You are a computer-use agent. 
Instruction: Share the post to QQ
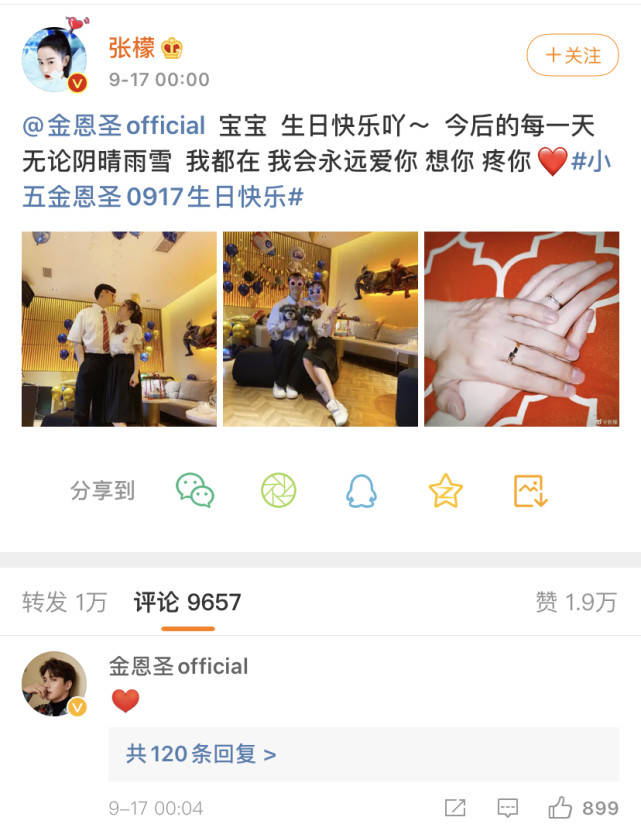click(361, 490)
